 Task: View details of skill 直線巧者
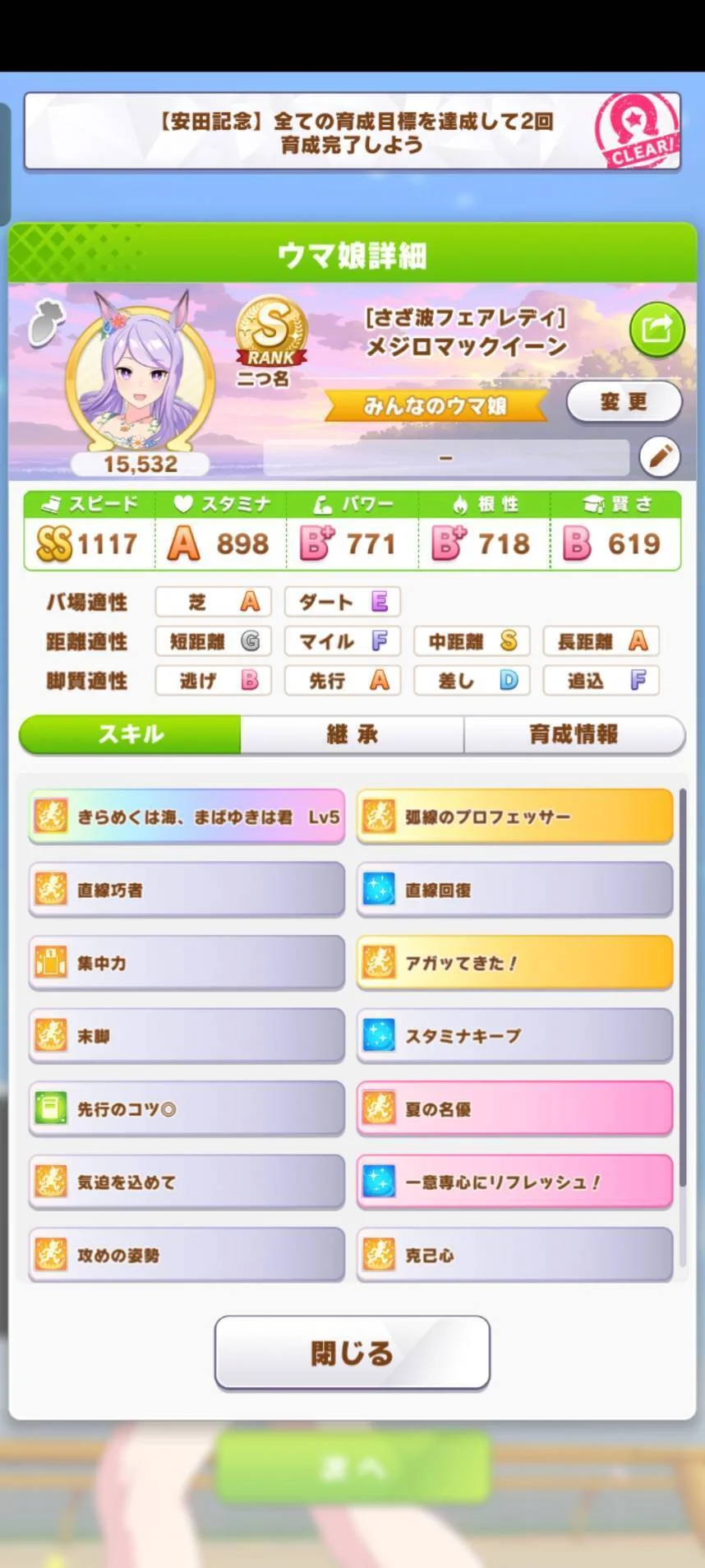[187, 890]
